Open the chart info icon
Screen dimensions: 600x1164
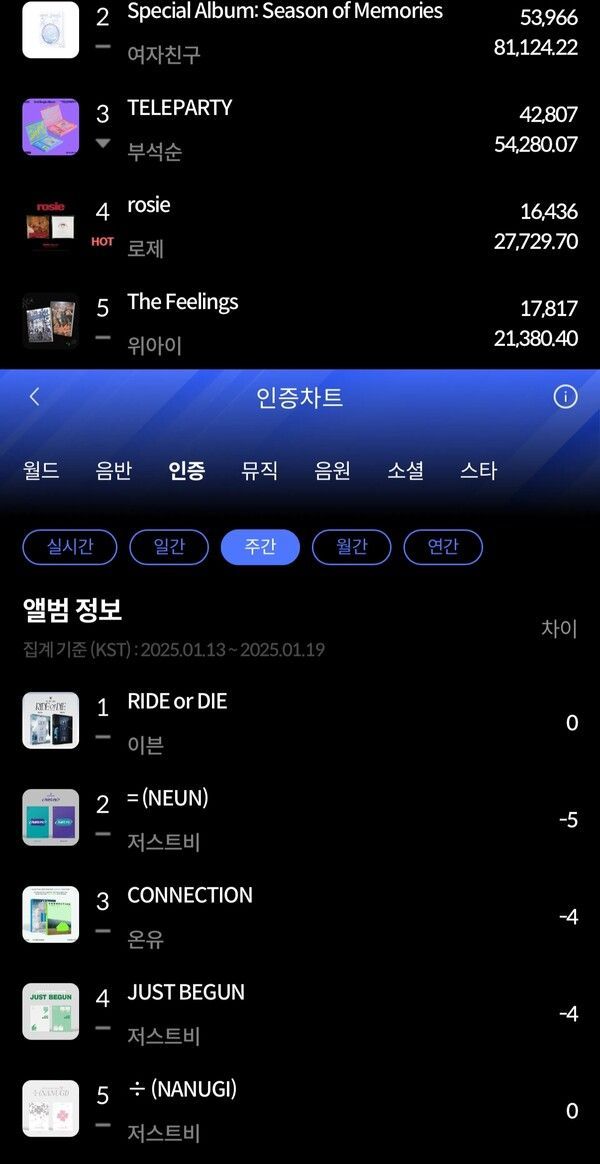point(565,397)
